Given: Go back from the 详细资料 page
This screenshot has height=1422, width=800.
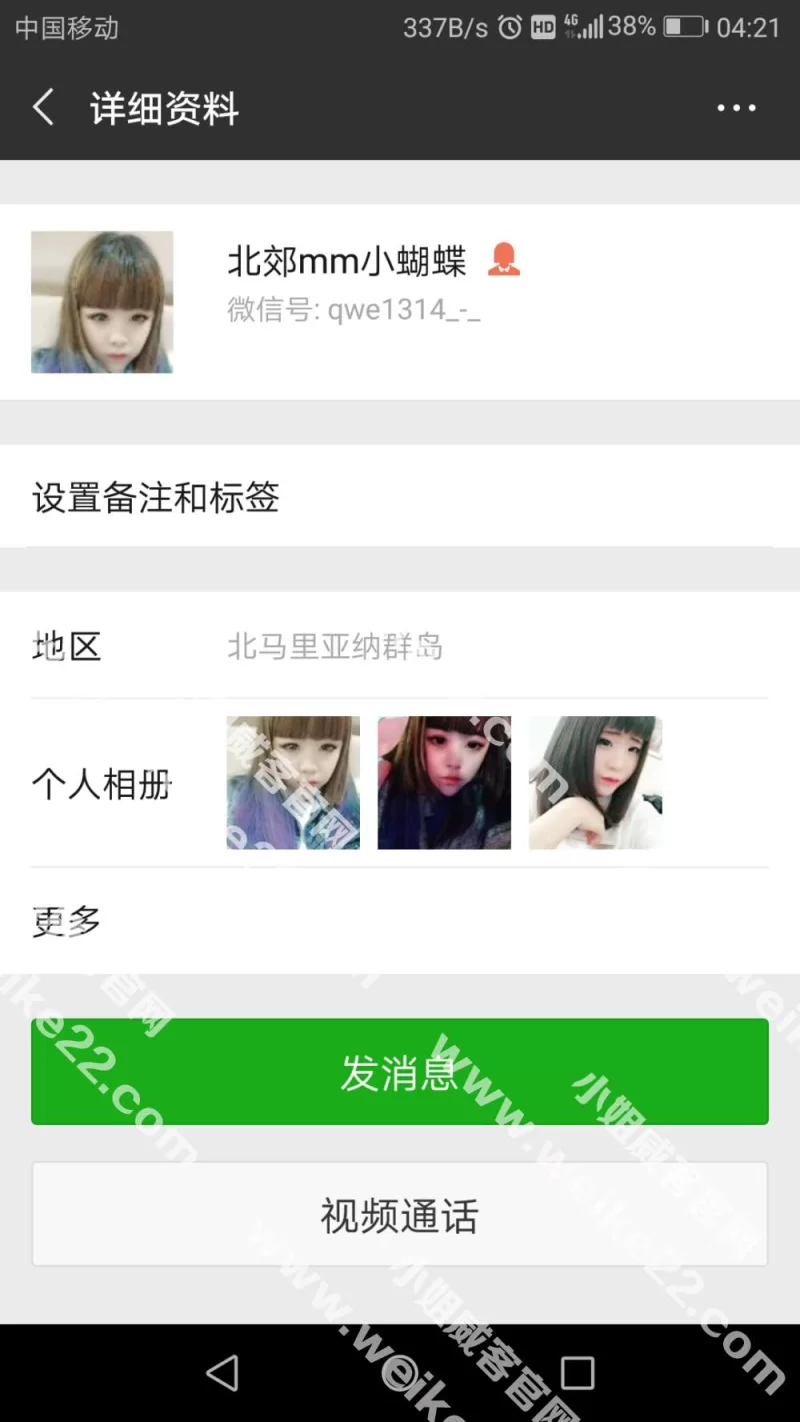Looking at the screenshot, I should click(43, 108).
